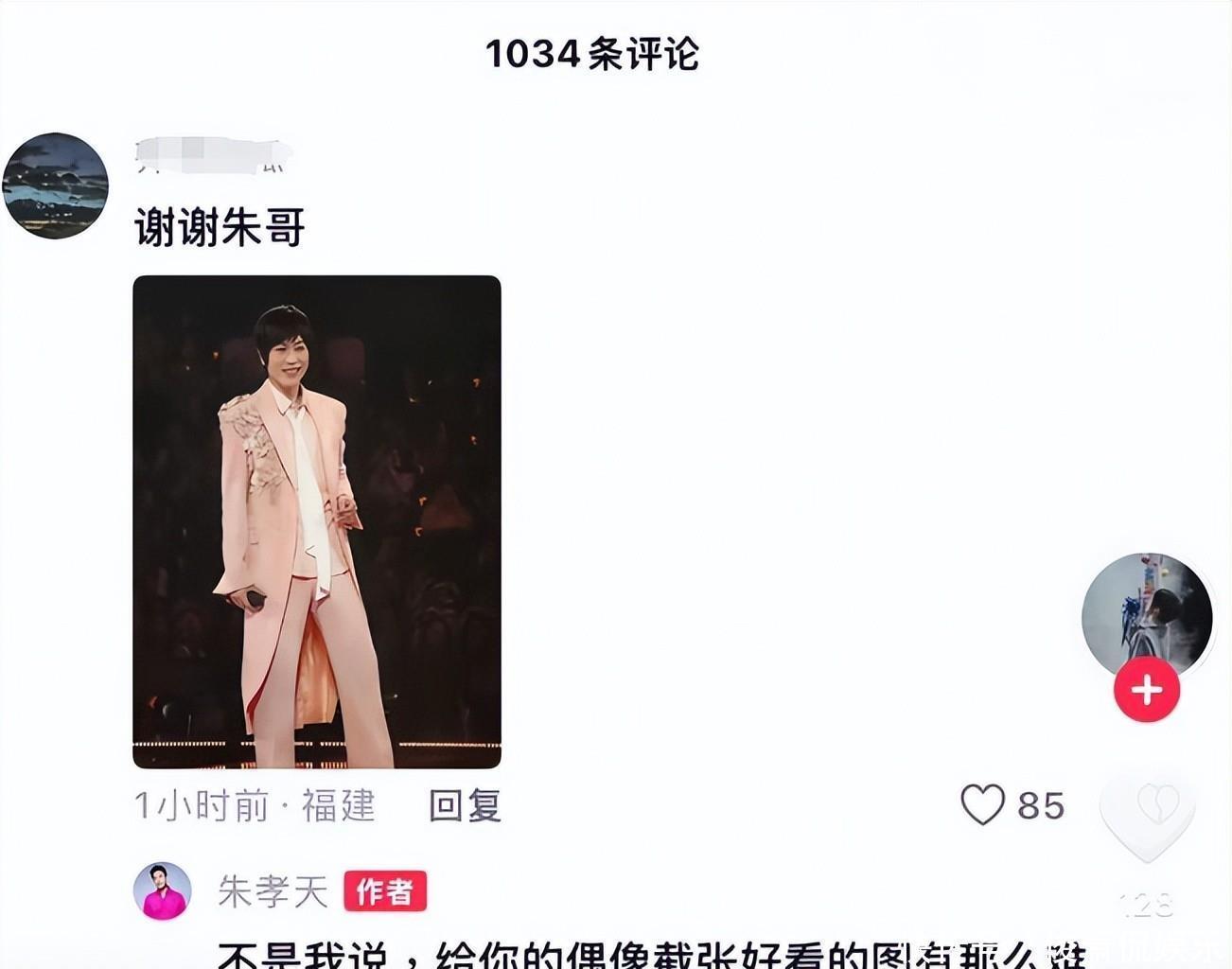The width and height of the screenshot is (1232, 969).
Task: Open the commenter's avatar by 谢谢朱哥
Action: [56, 185]
